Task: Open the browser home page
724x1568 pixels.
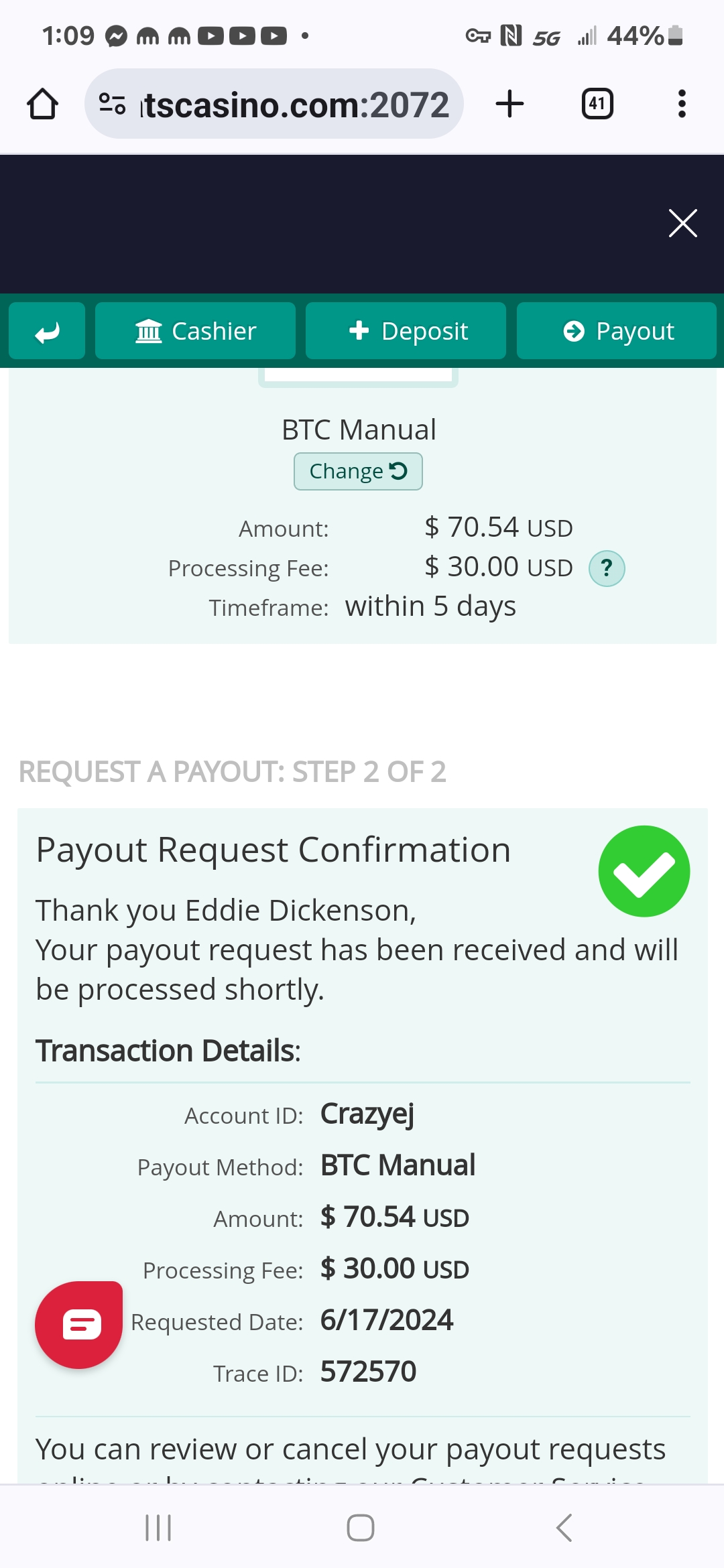Action: pyautogui.click(x=42, y=104)
